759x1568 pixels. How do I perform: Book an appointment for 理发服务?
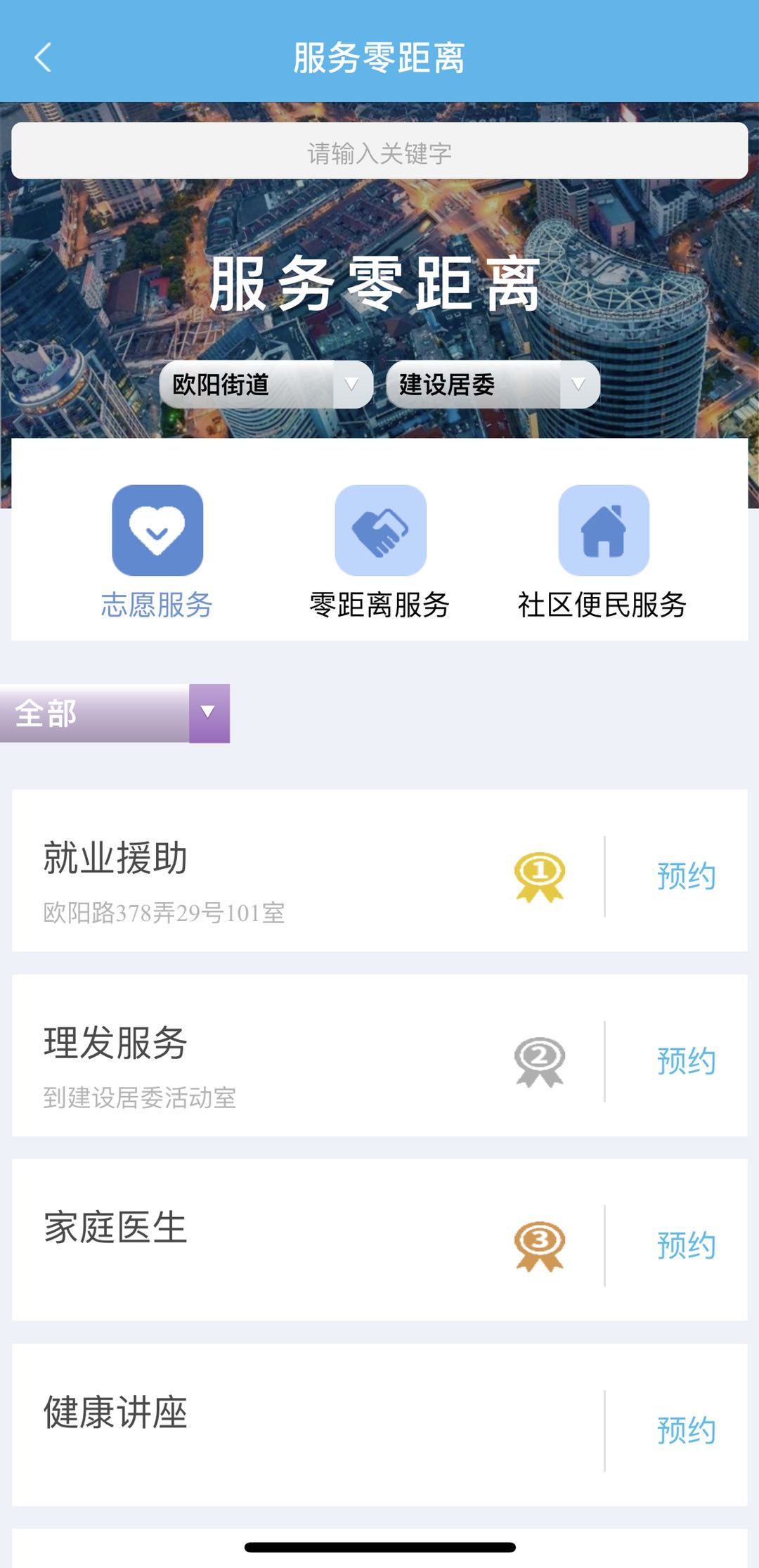pyautogui.click(x=685, y=1061)
